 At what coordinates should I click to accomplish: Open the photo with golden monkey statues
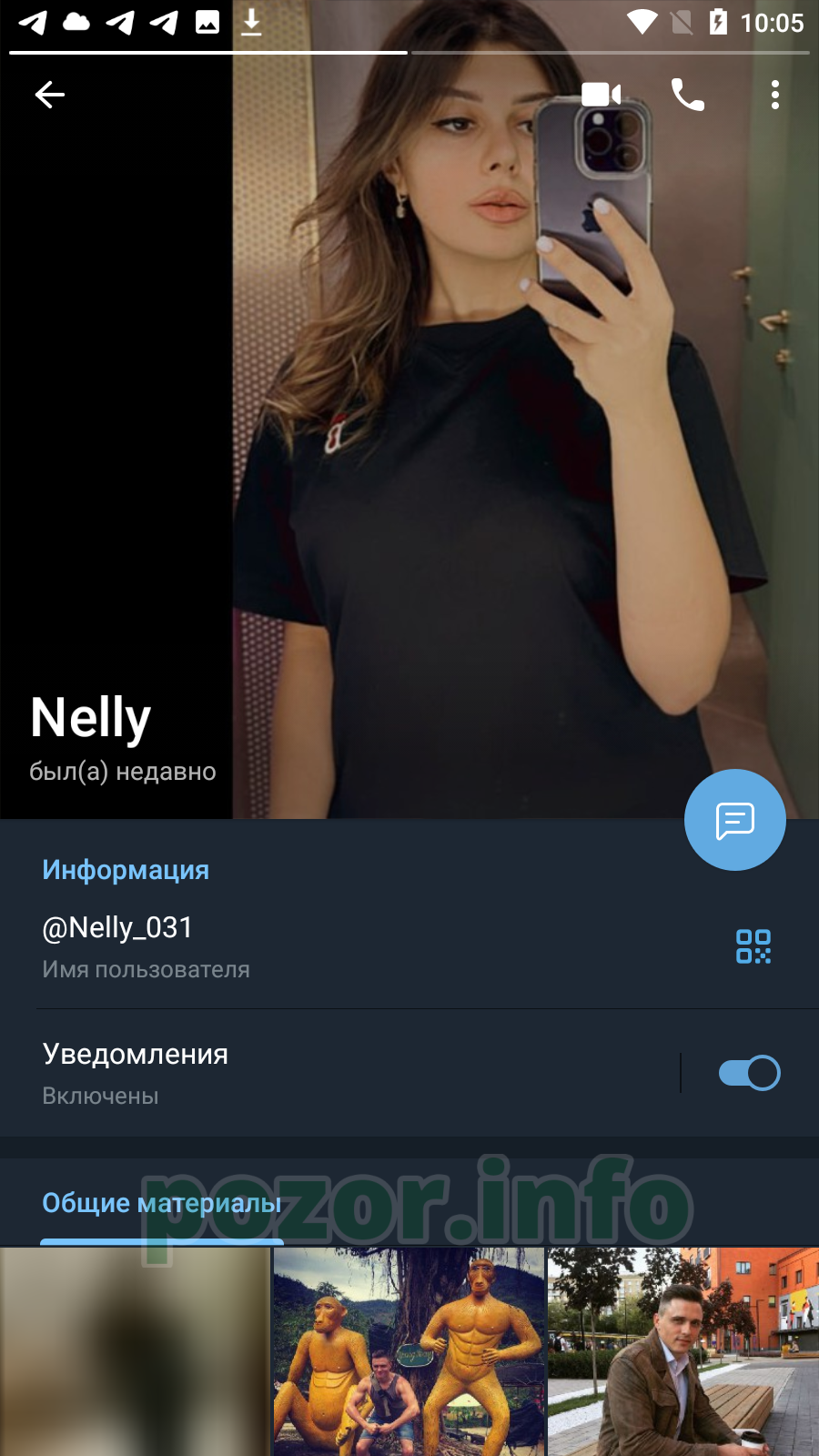click(x=409, y=1352)
